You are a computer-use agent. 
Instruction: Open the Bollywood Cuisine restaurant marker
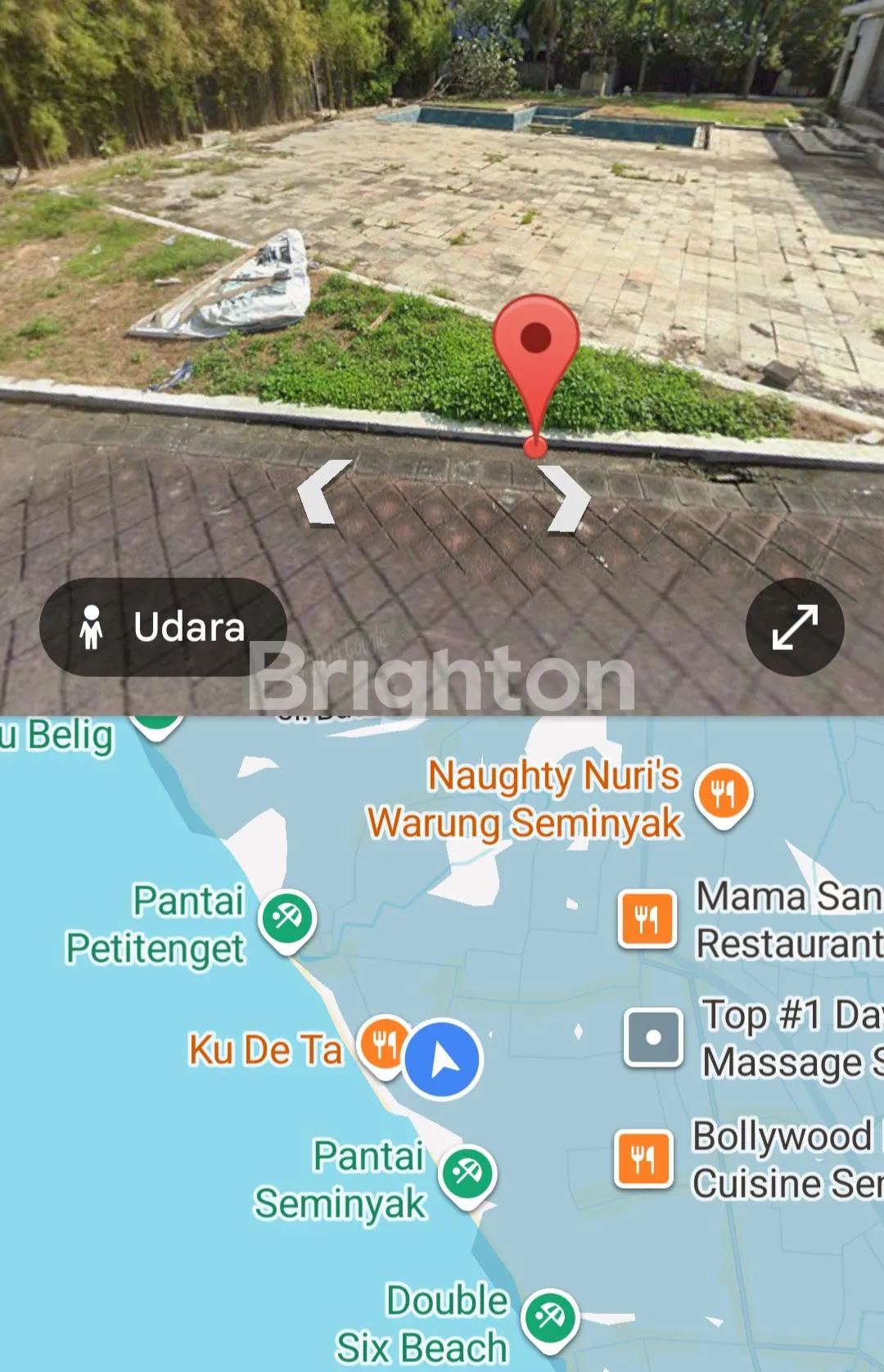[644, 1158]
